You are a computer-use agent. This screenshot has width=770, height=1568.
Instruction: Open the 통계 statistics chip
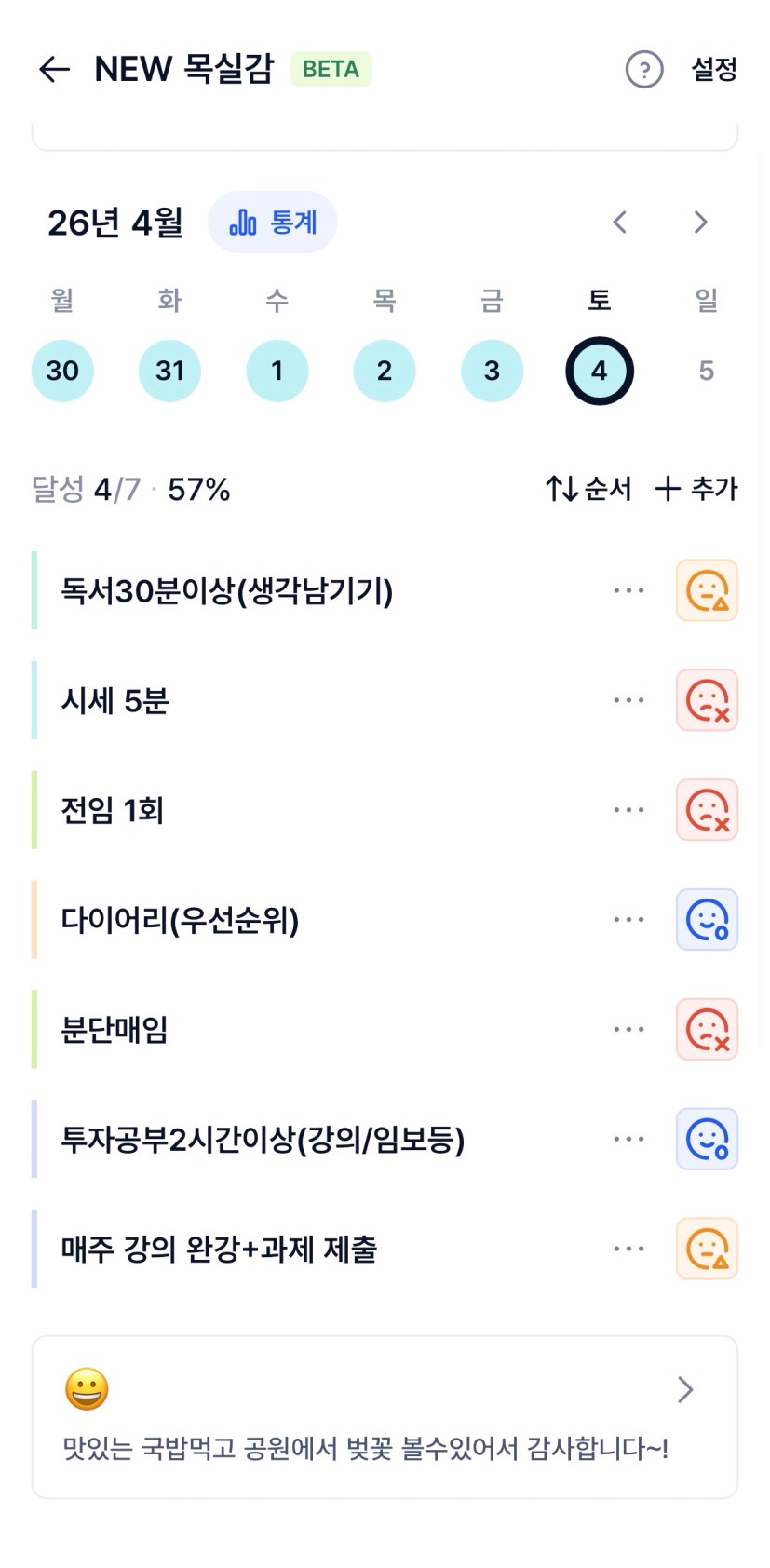(x=273, y=223)
